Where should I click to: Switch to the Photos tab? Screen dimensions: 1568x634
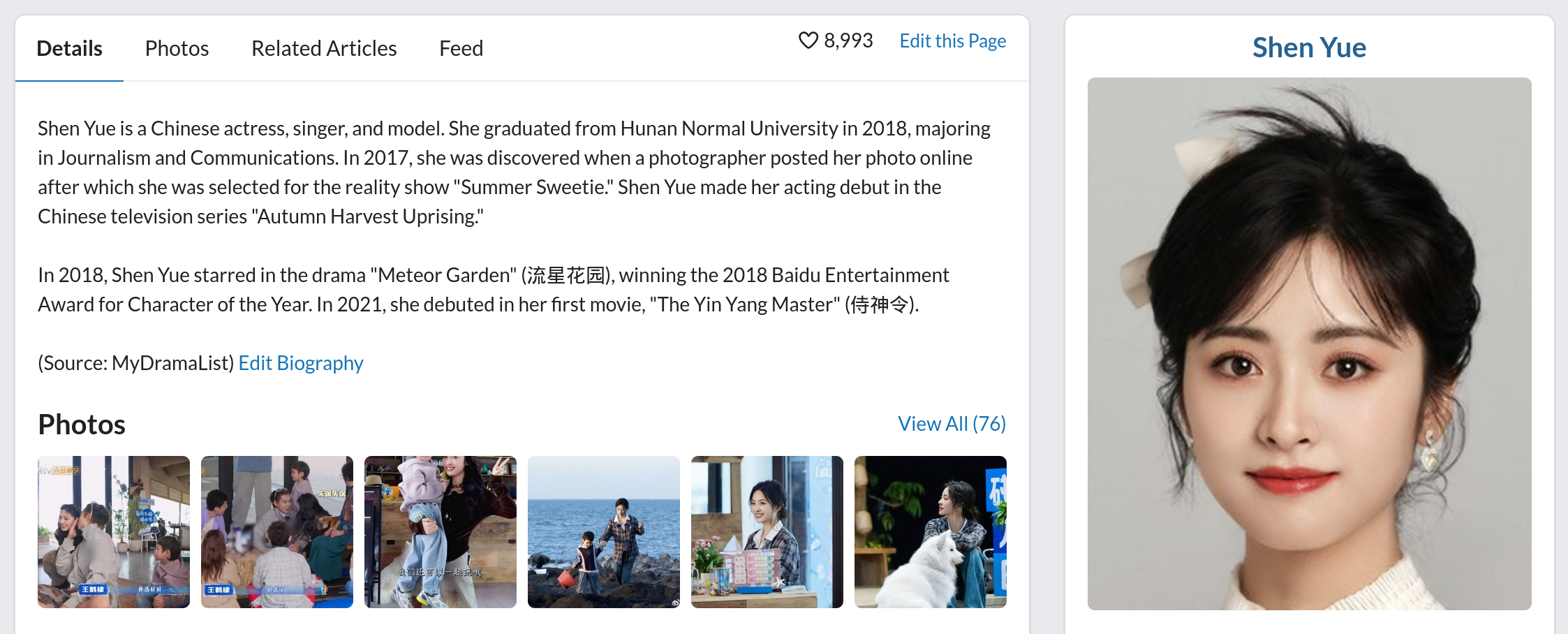tap(177, 48)
